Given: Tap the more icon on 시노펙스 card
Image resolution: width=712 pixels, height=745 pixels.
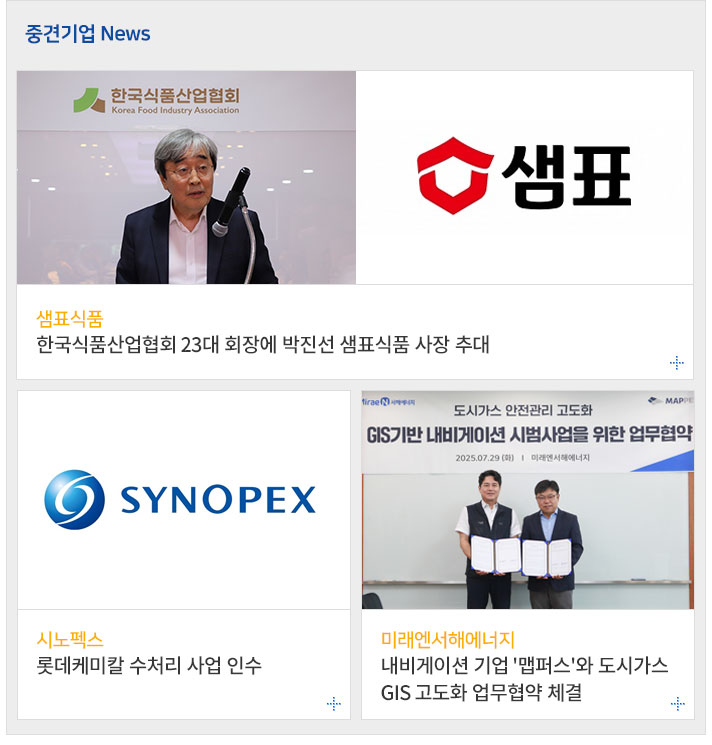Looking at the screenshot, I should pos(334,704).
